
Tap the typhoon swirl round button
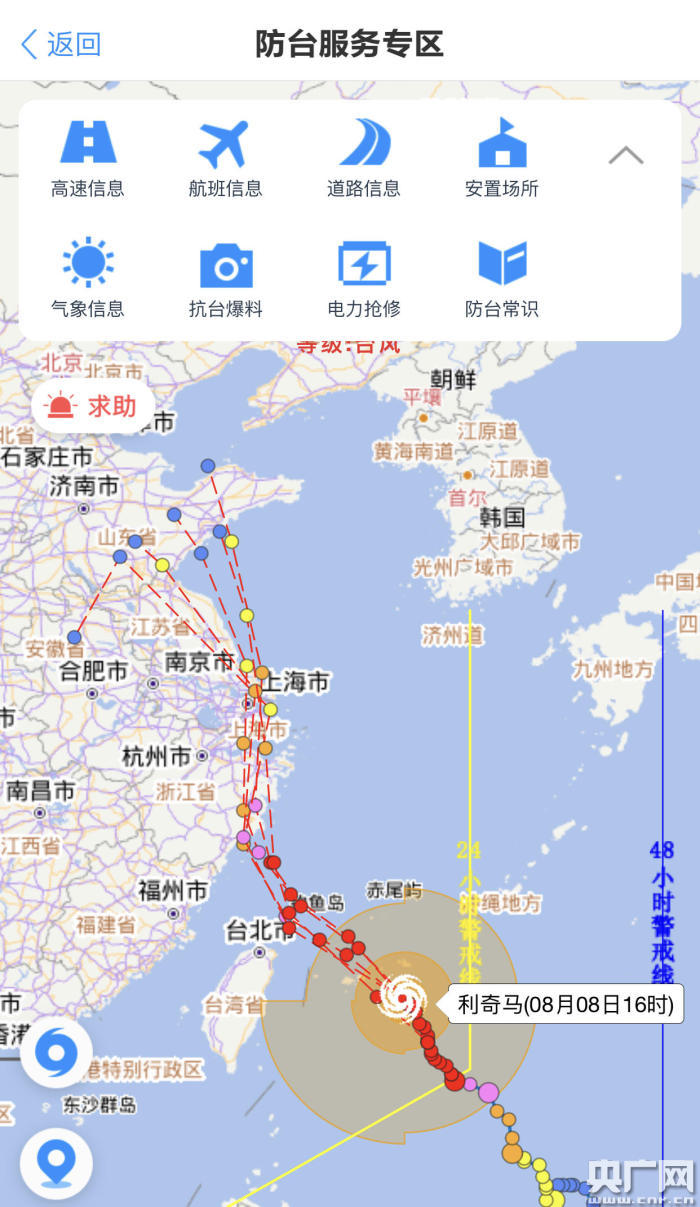tap(57, 1052)
